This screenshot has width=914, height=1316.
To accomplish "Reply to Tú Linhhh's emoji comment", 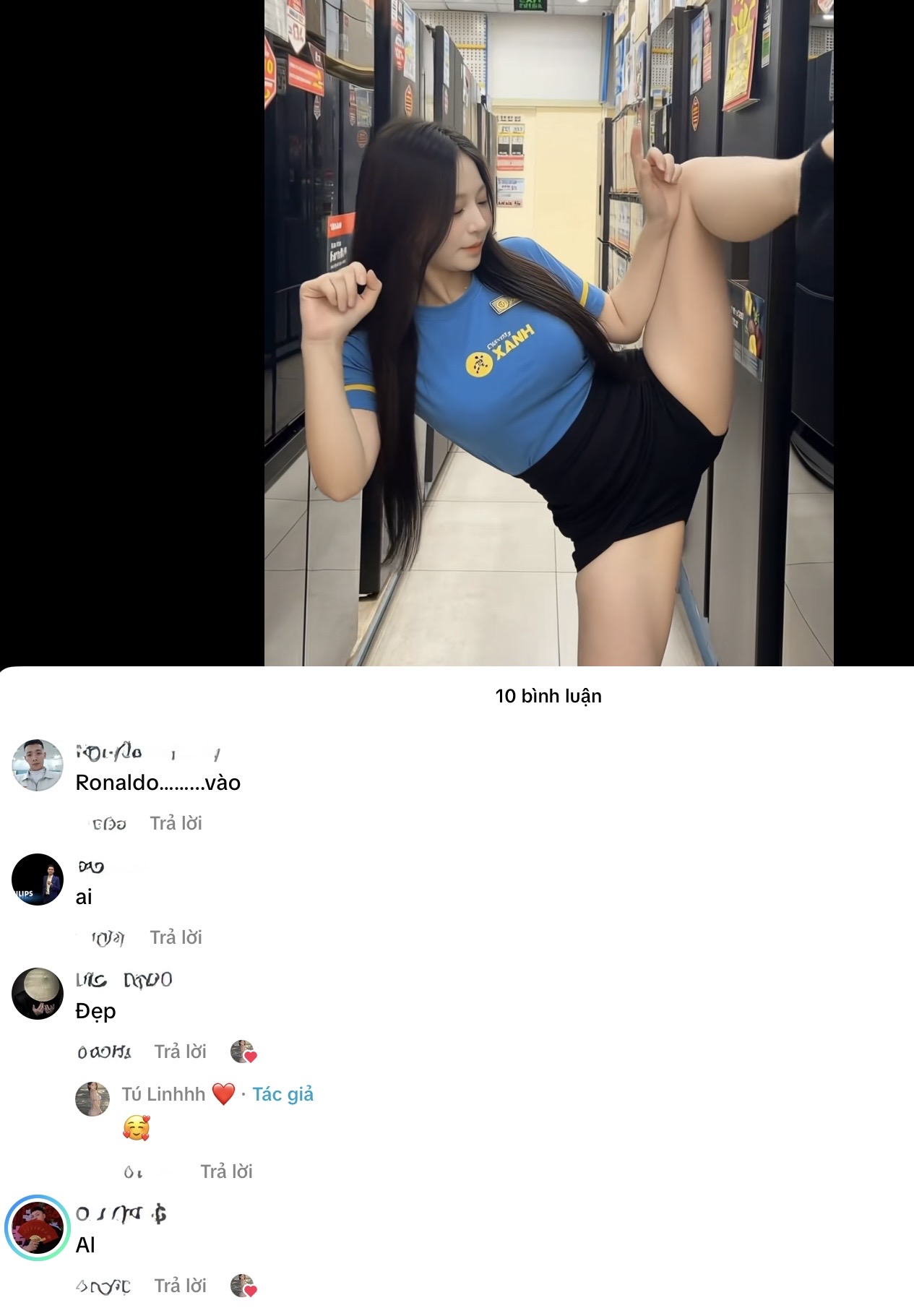I will (x=226, y=1171).
